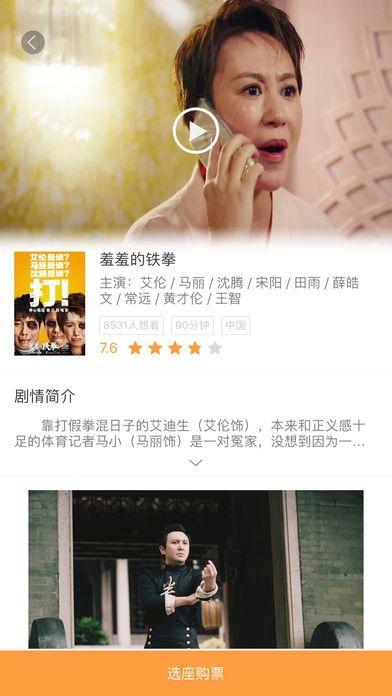Tap 选座购票 to buy tickets
The height and width of the screenshot is (696, 392).
(196, 673)
